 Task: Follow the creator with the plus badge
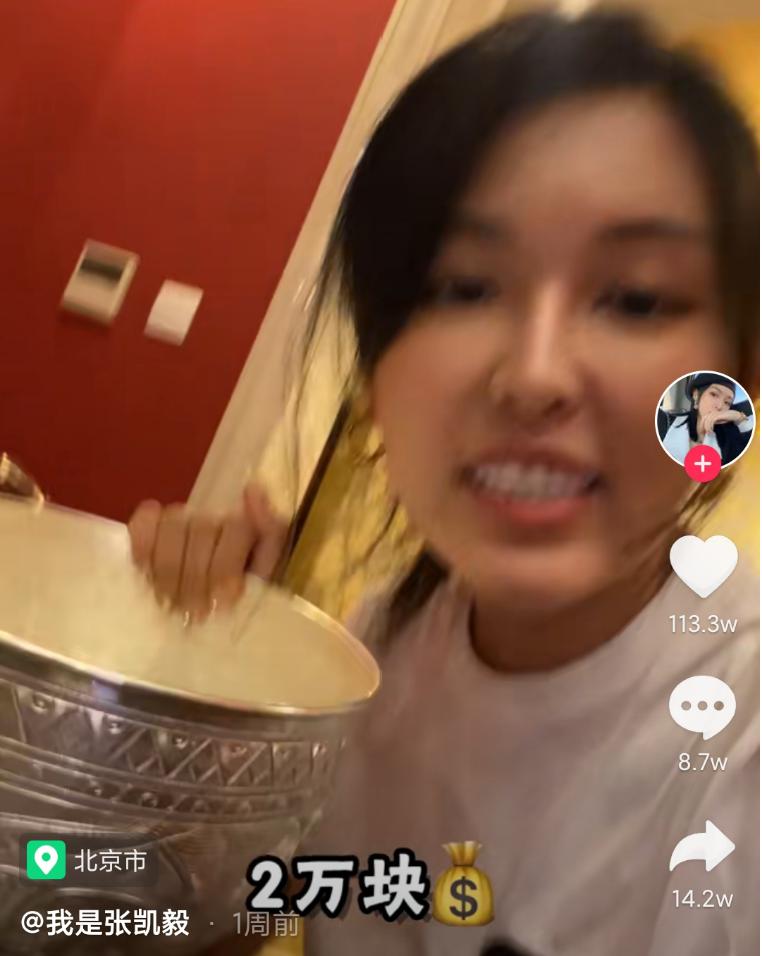[x=703, y=465]
